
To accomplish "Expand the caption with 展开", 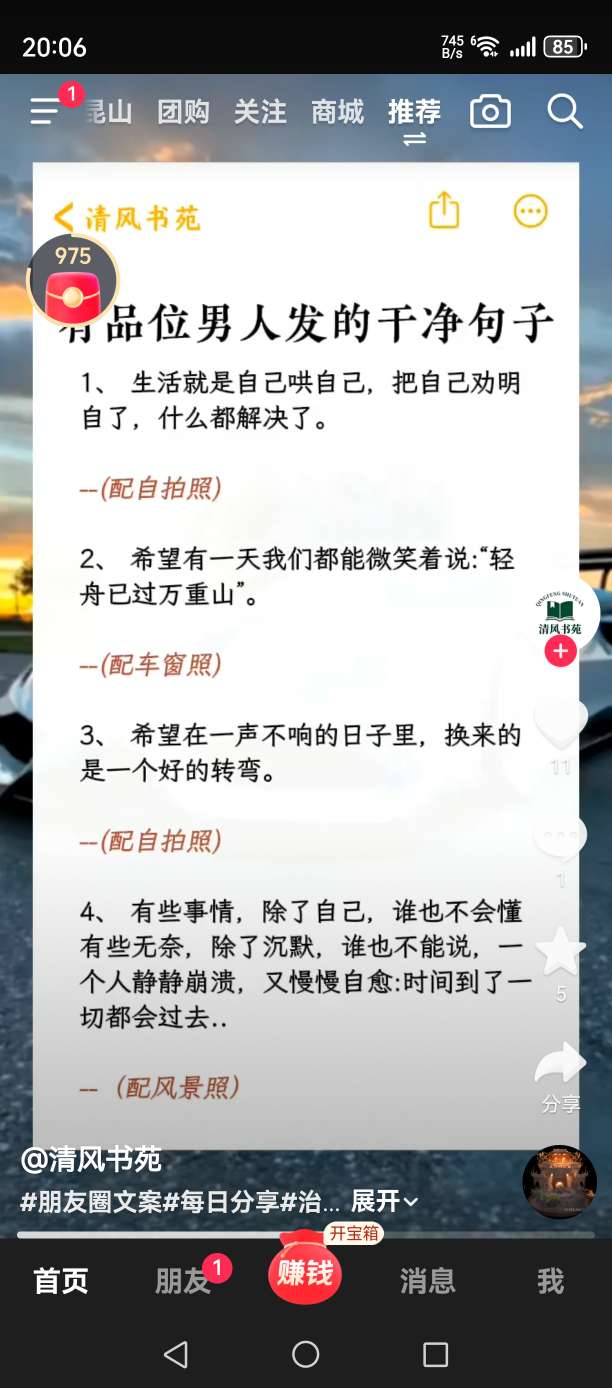I will 384,1201.
